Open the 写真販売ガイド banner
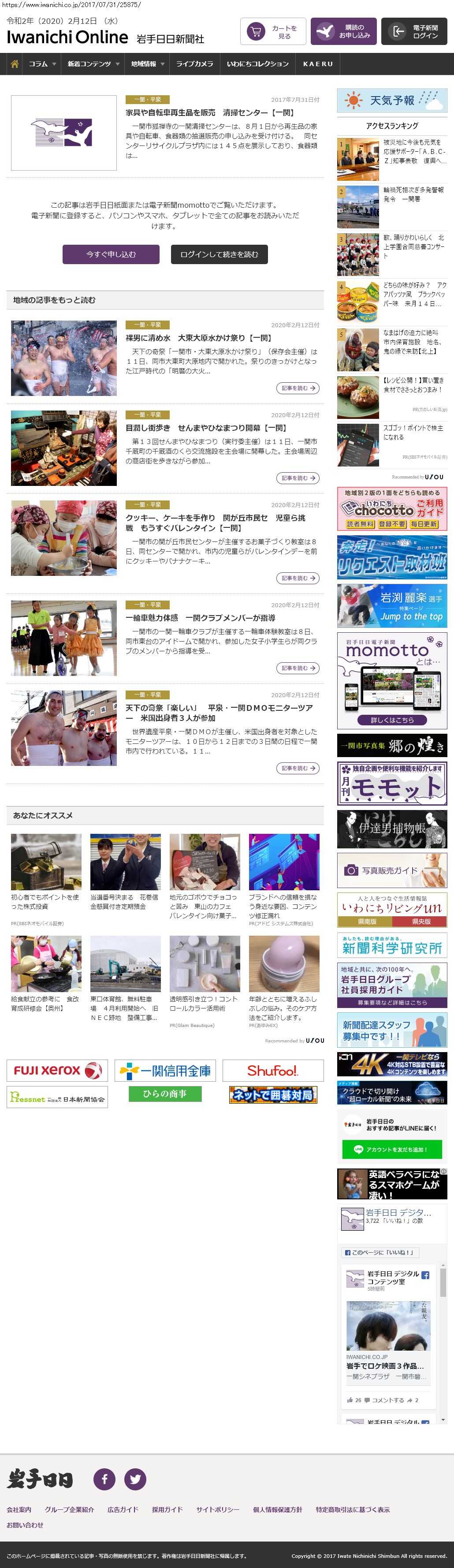454x1568 pixels. (x=392, y=870)
